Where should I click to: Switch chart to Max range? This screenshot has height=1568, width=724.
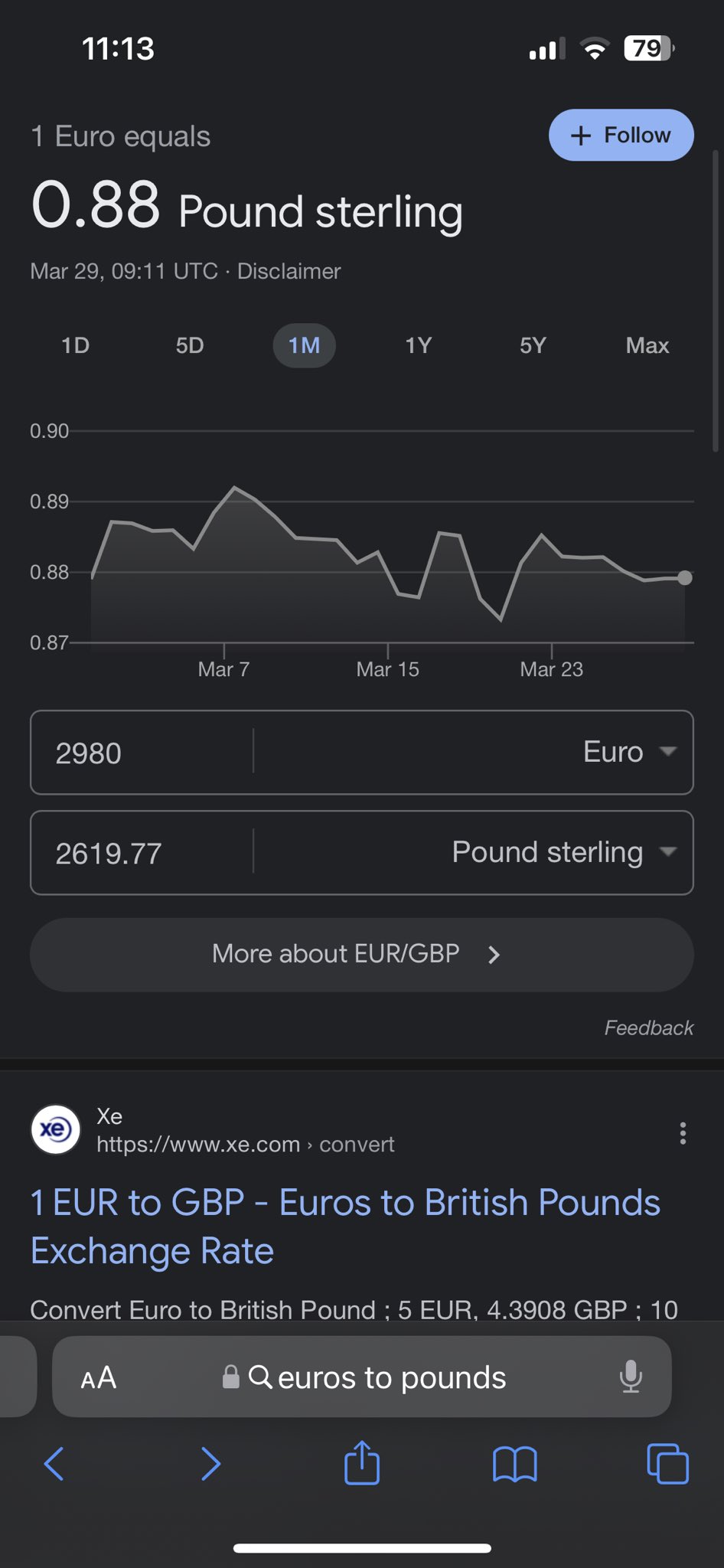647,345
